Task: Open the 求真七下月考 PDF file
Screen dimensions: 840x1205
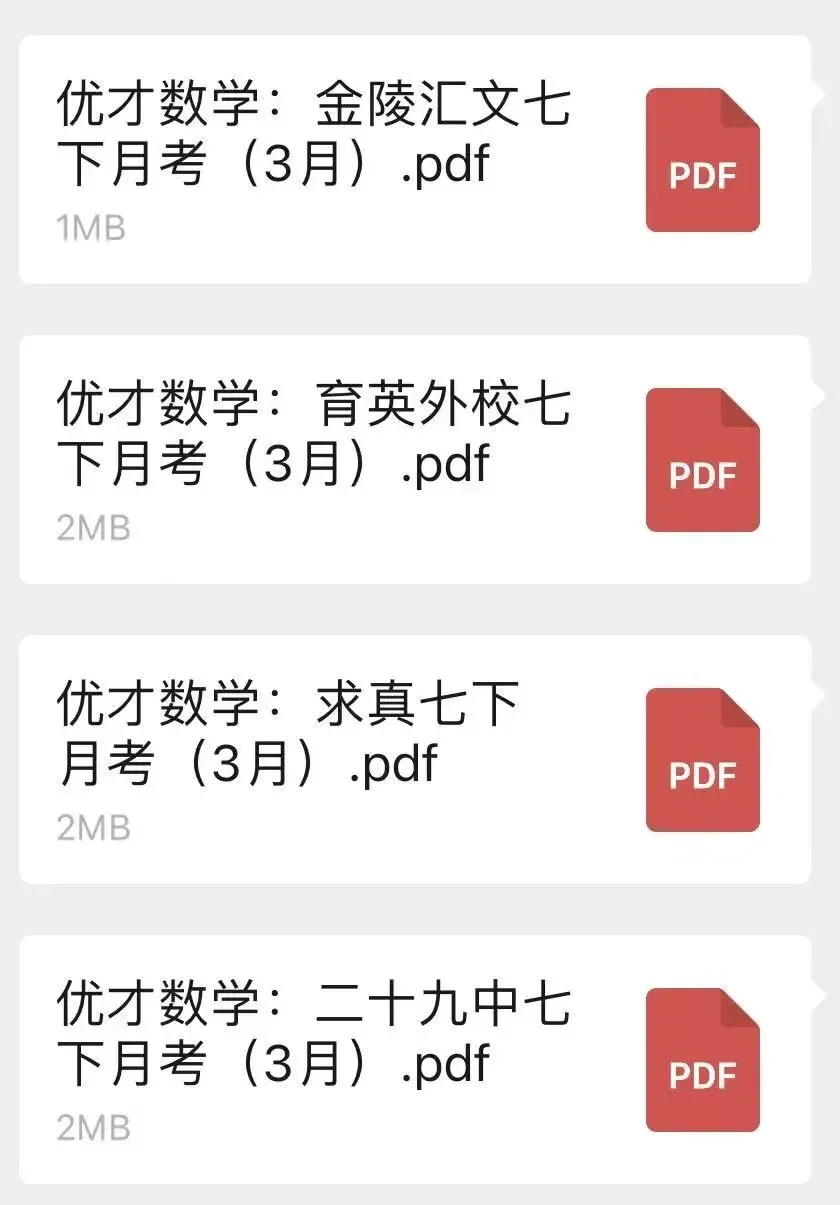Action: tap(414, 760)
